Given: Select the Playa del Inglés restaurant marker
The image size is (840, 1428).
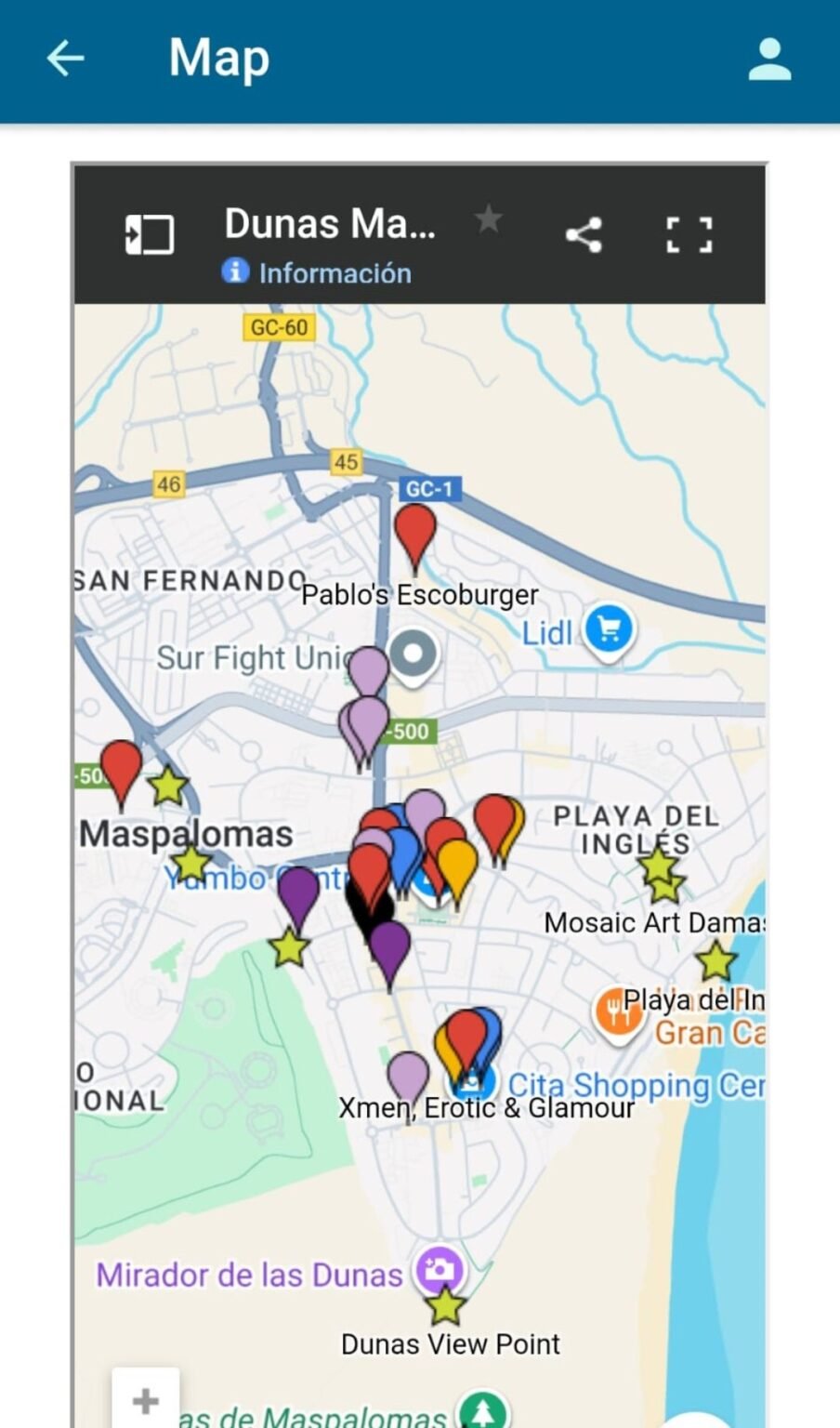Looking at the screenshot, I should 615,1011.
